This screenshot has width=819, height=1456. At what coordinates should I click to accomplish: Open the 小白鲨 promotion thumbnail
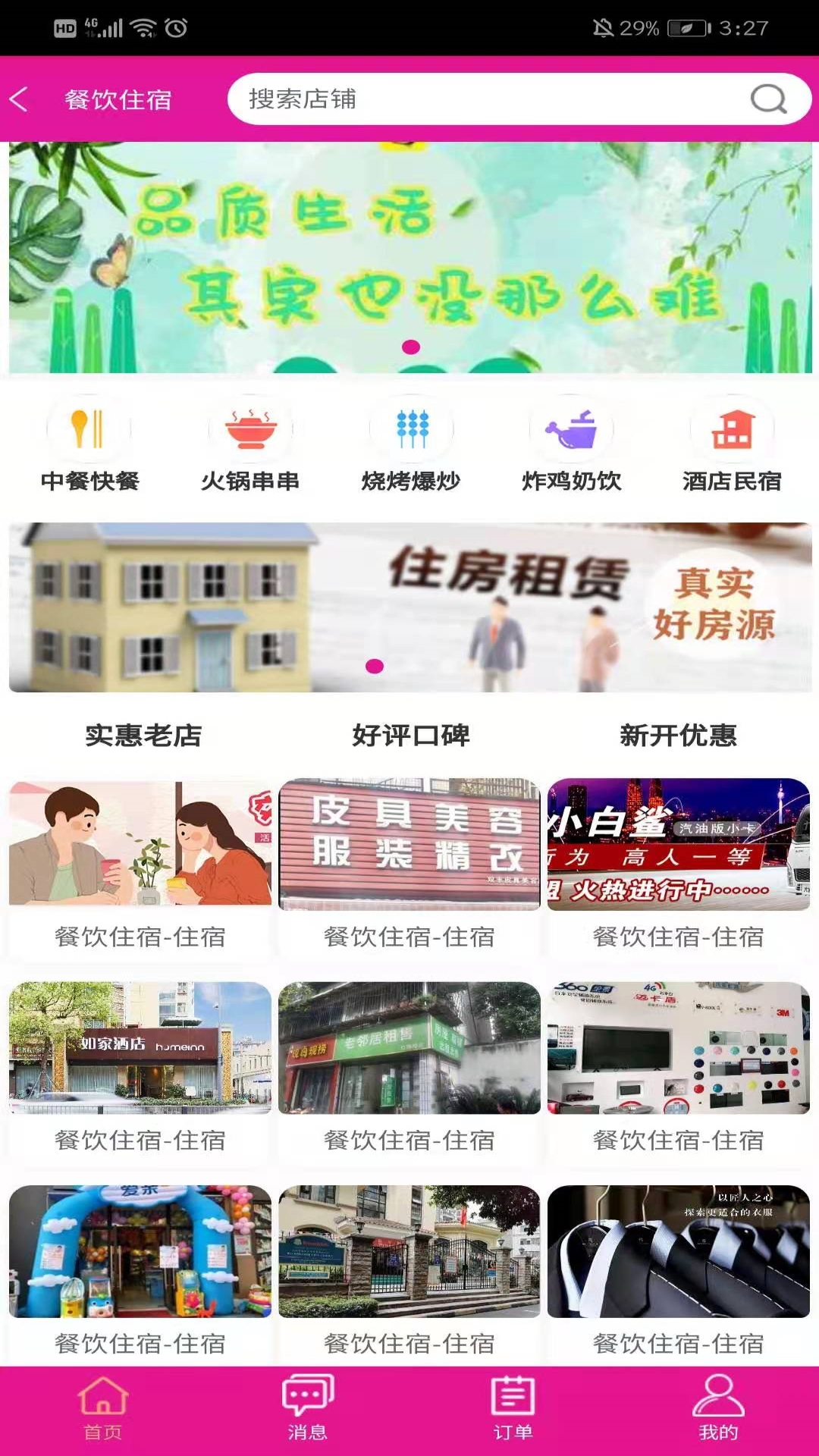[x=679, y=846]
